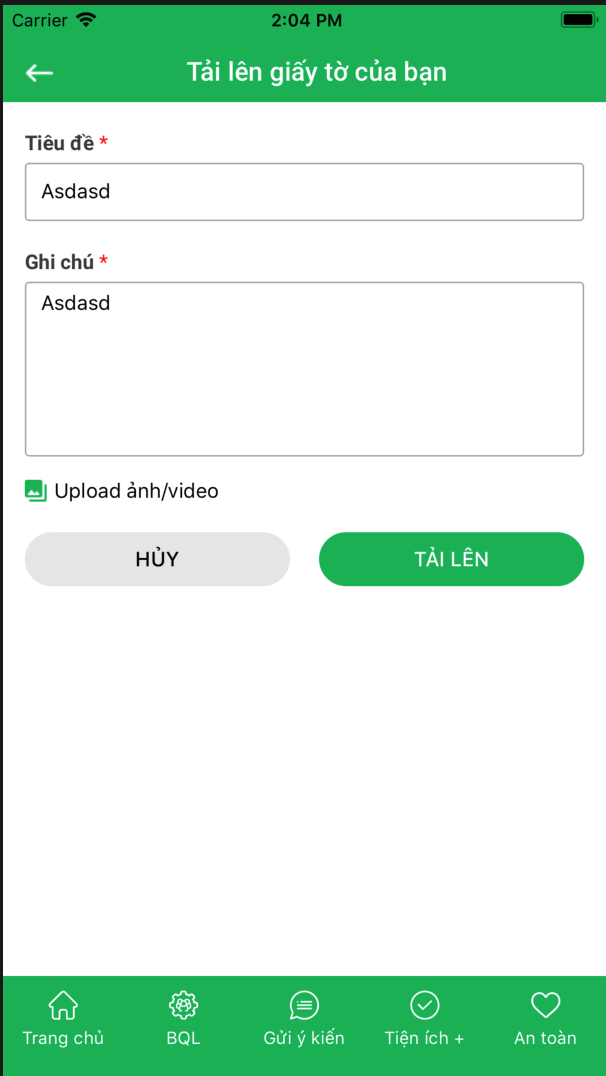Tap Upload ảnh/video to attach media
606x1076 pixels.
(122, 491)
